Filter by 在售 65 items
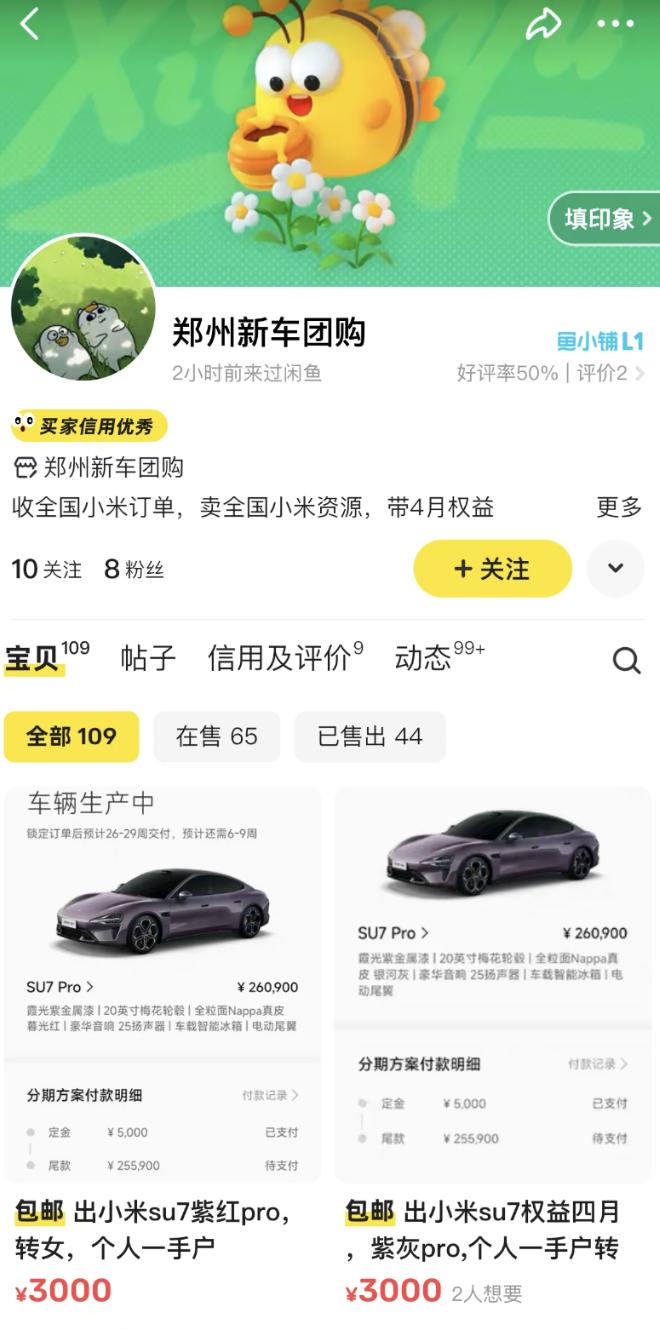The height and width of the screenshot is (1330, 660). point(216,737)
